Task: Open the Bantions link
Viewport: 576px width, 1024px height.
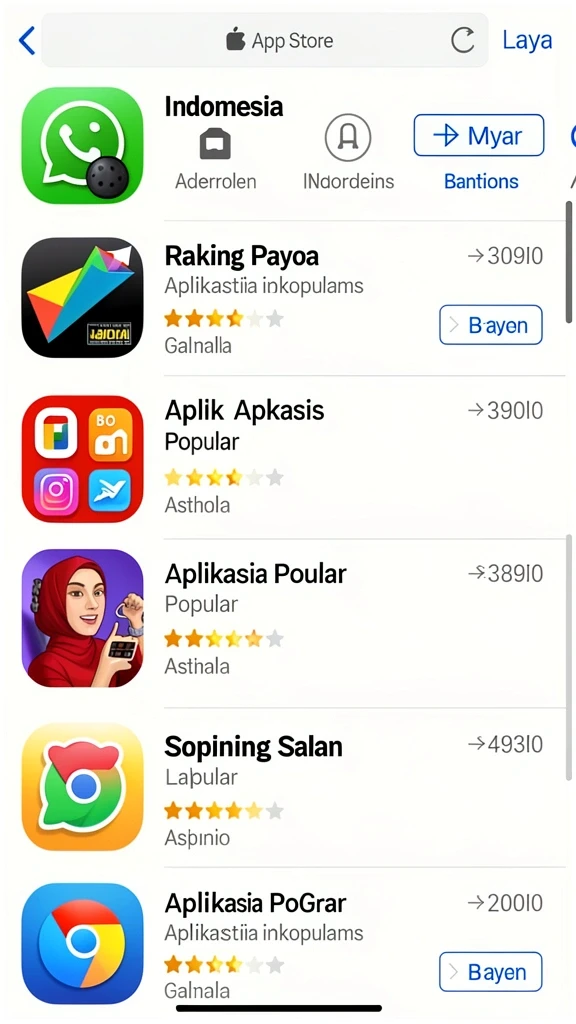Action: point(481,181)
